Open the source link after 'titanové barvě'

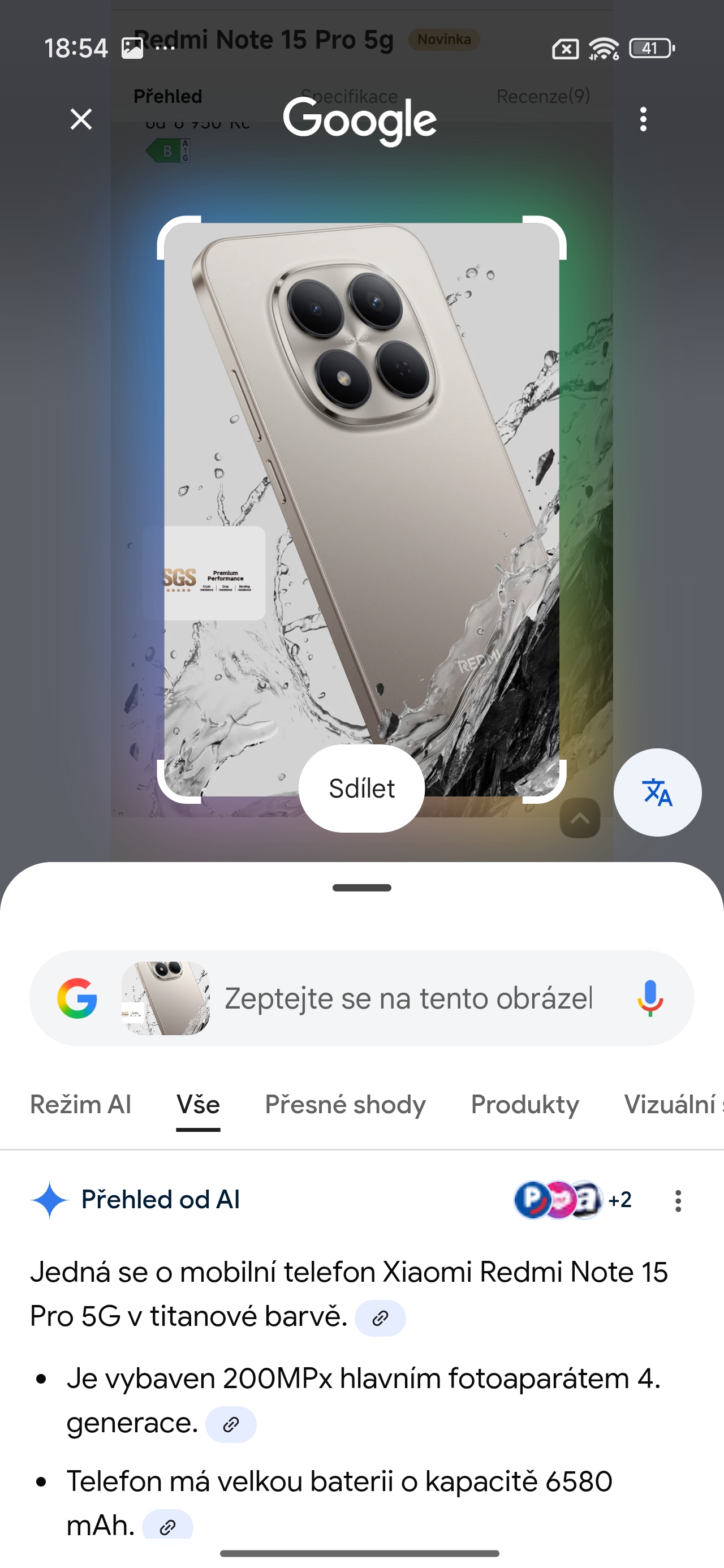click(x=380, y=1319)
